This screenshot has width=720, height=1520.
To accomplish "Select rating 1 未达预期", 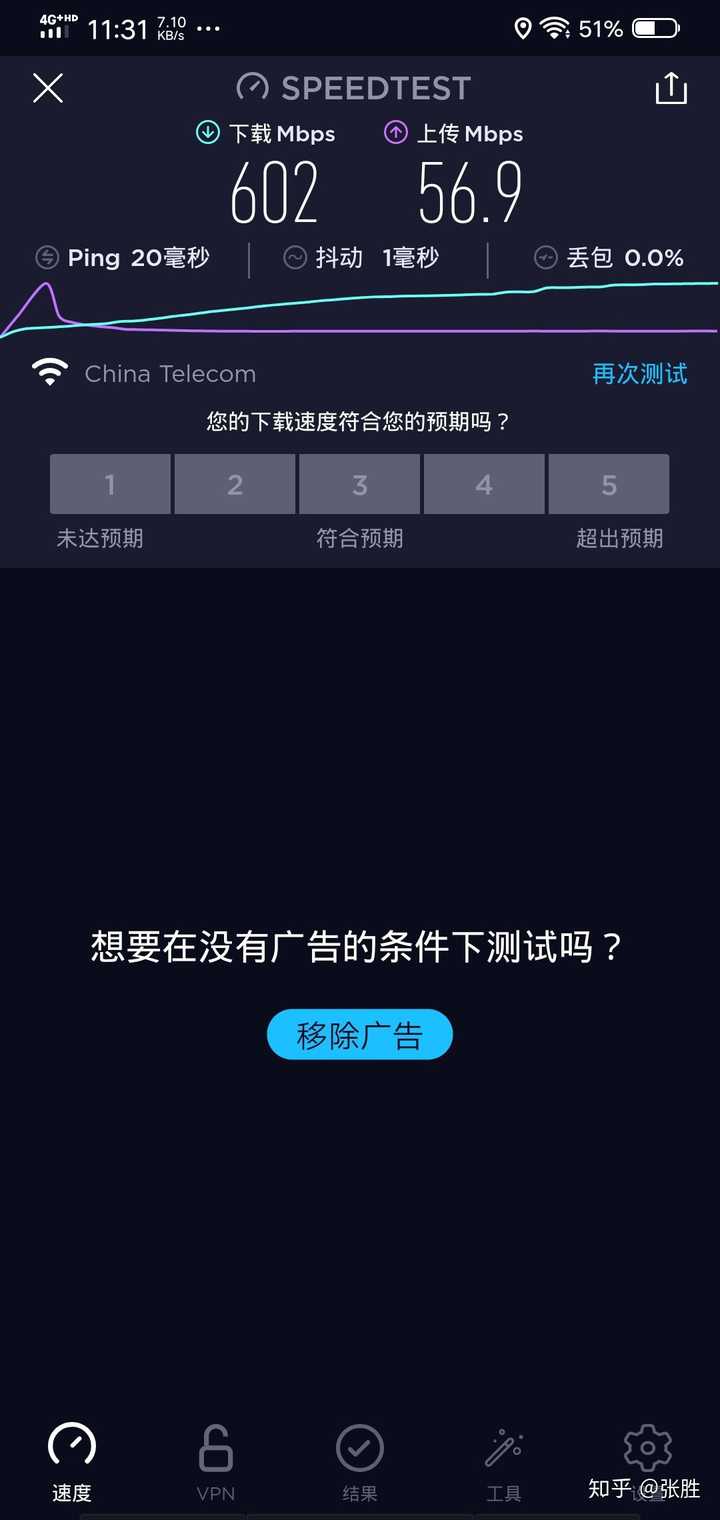I will (x=110, y=484).
